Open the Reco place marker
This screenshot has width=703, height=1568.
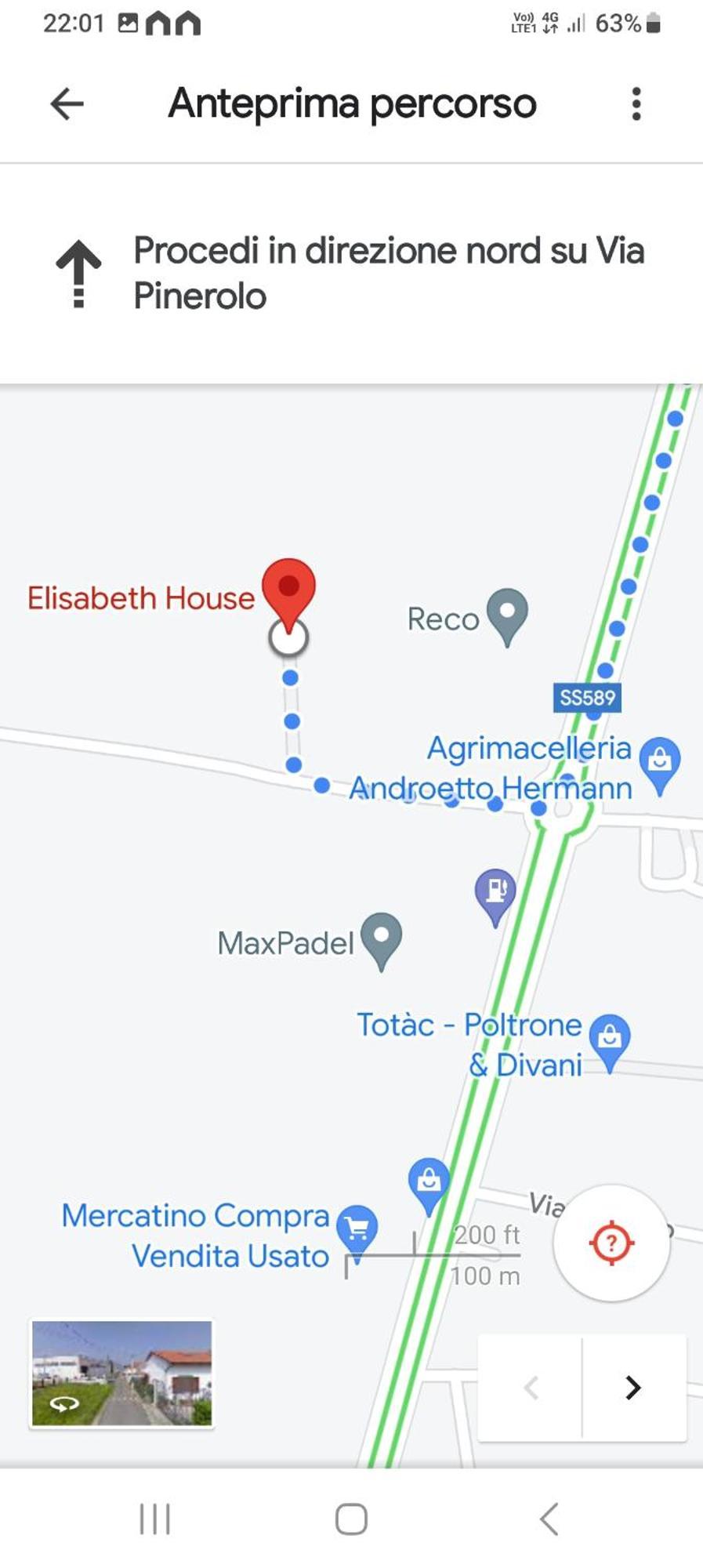click(506, 614)
